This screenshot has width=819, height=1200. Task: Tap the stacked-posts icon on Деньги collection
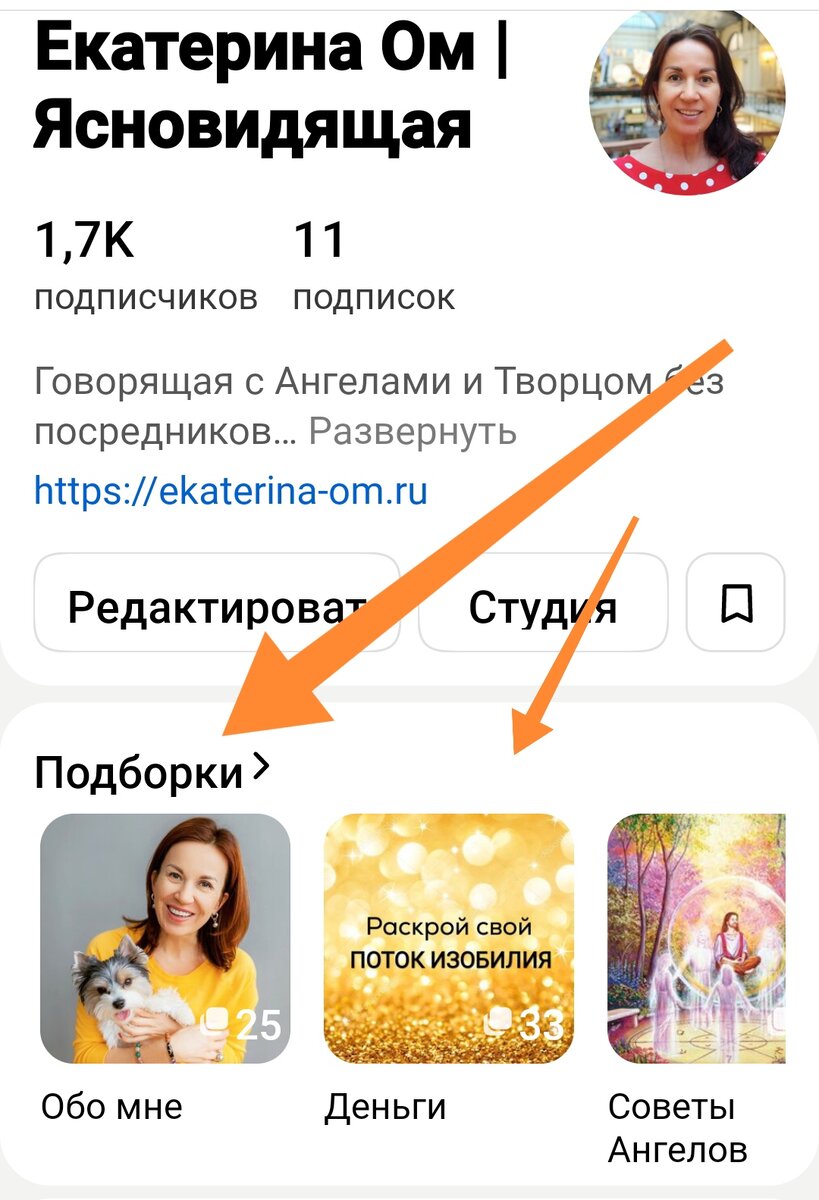coord(496,1022)
